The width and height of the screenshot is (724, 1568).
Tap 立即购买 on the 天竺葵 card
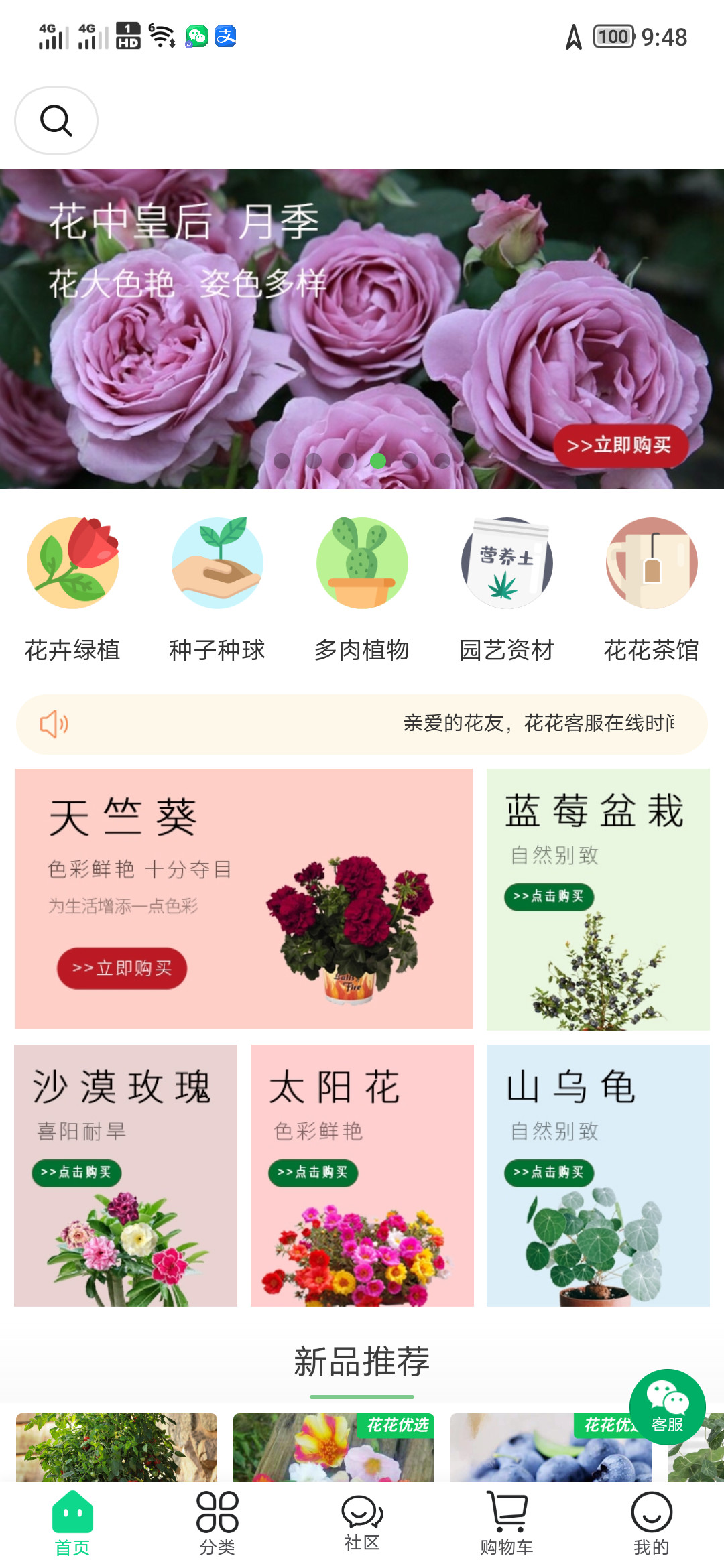coord(122,968)
